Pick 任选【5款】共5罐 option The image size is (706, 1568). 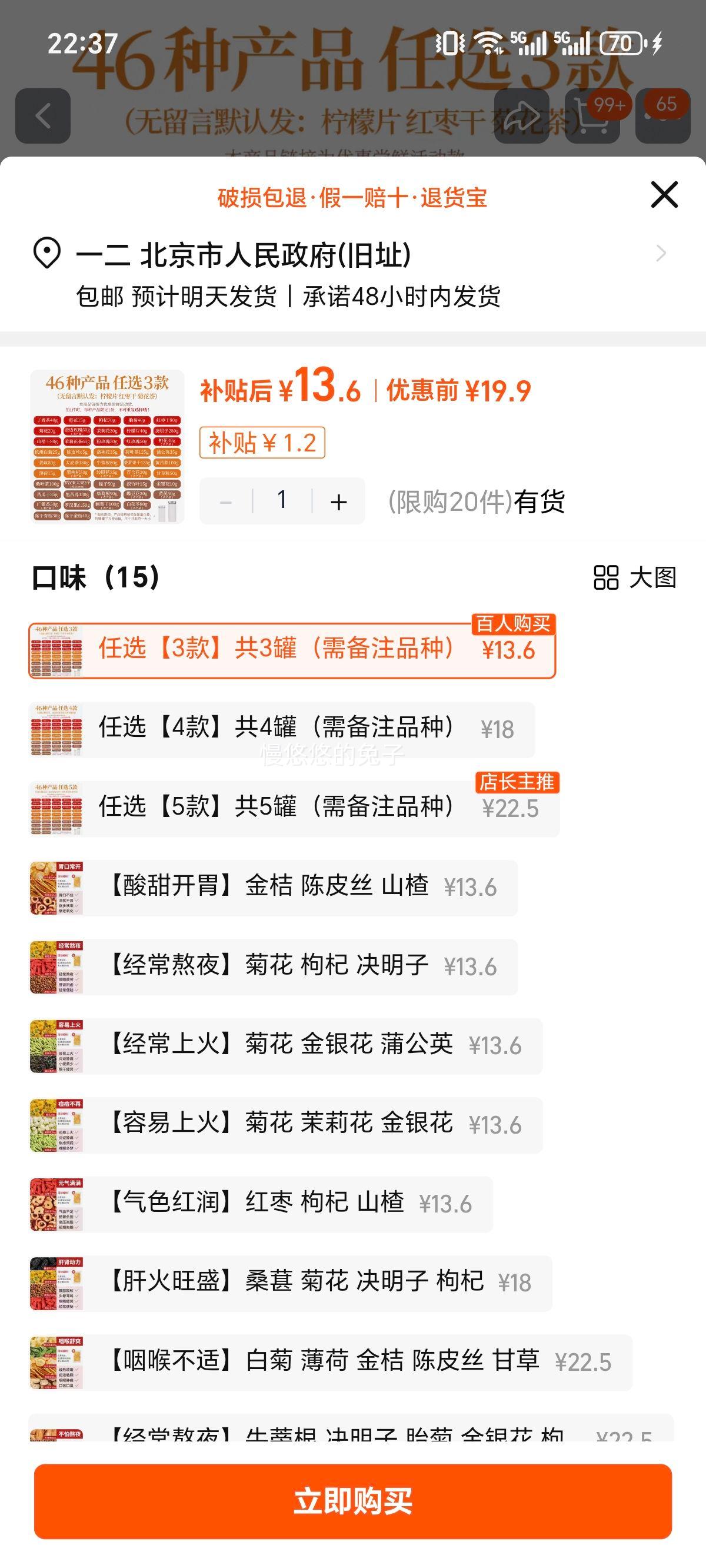point(294,808)
